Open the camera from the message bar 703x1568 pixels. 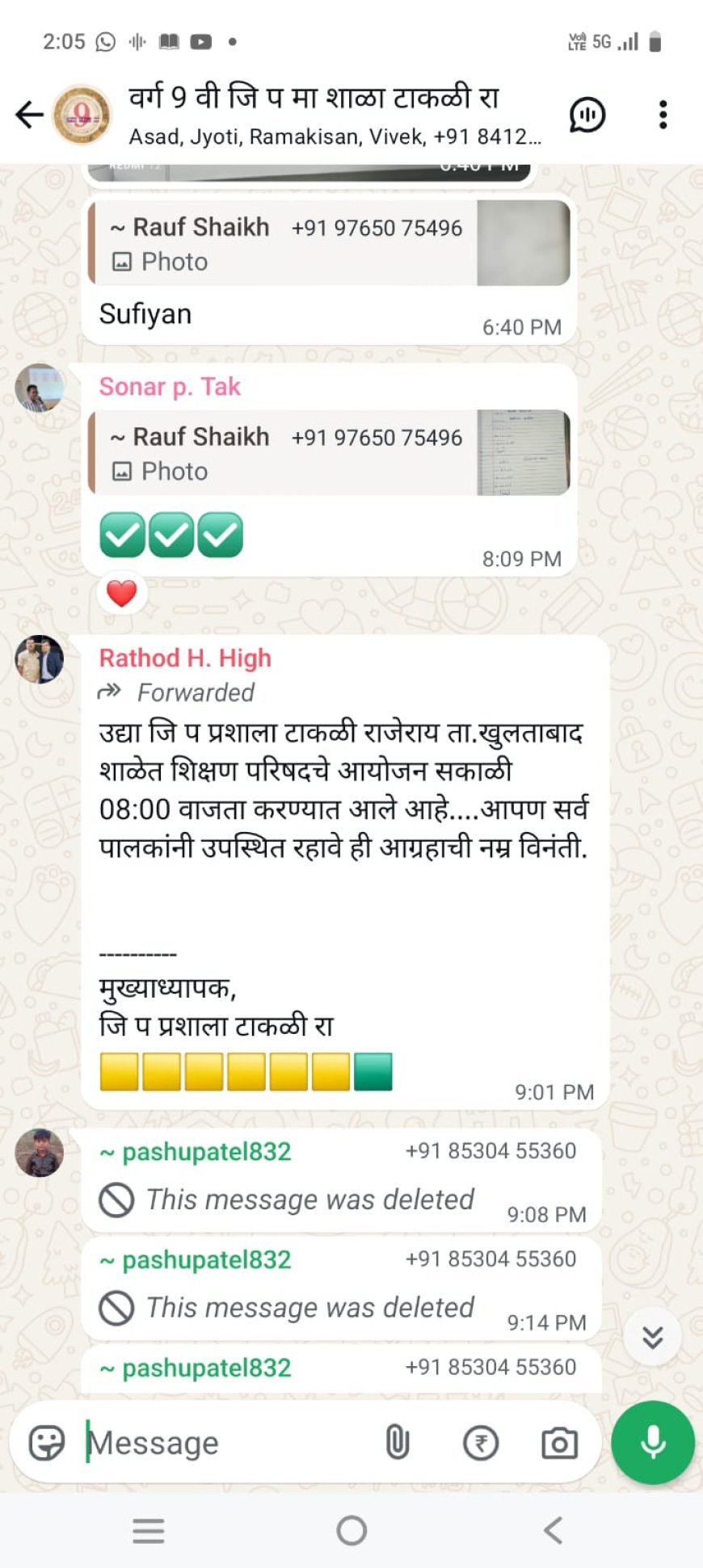click(x=559, y=1443)
